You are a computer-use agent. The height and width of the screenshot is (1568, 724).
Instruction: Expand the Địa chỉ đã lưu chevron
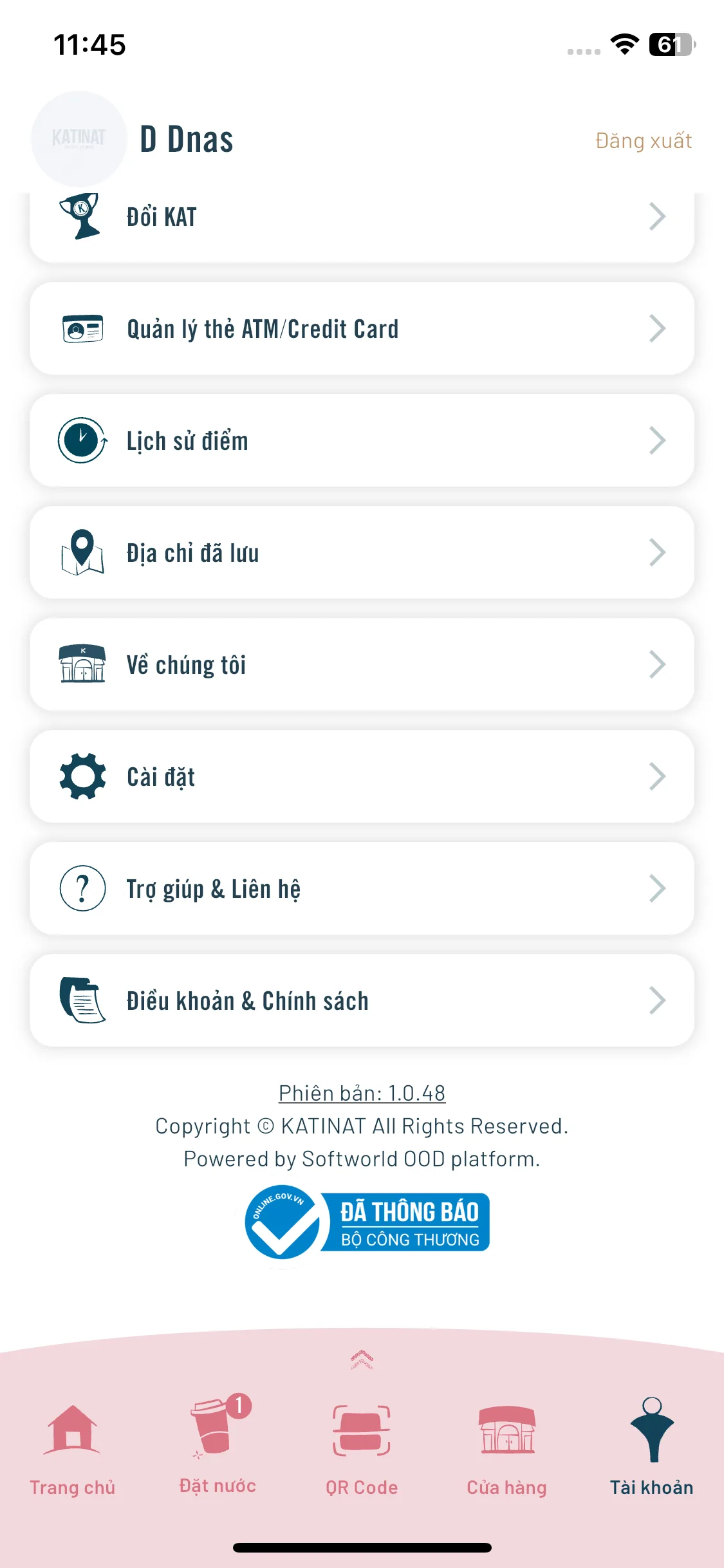657,552
